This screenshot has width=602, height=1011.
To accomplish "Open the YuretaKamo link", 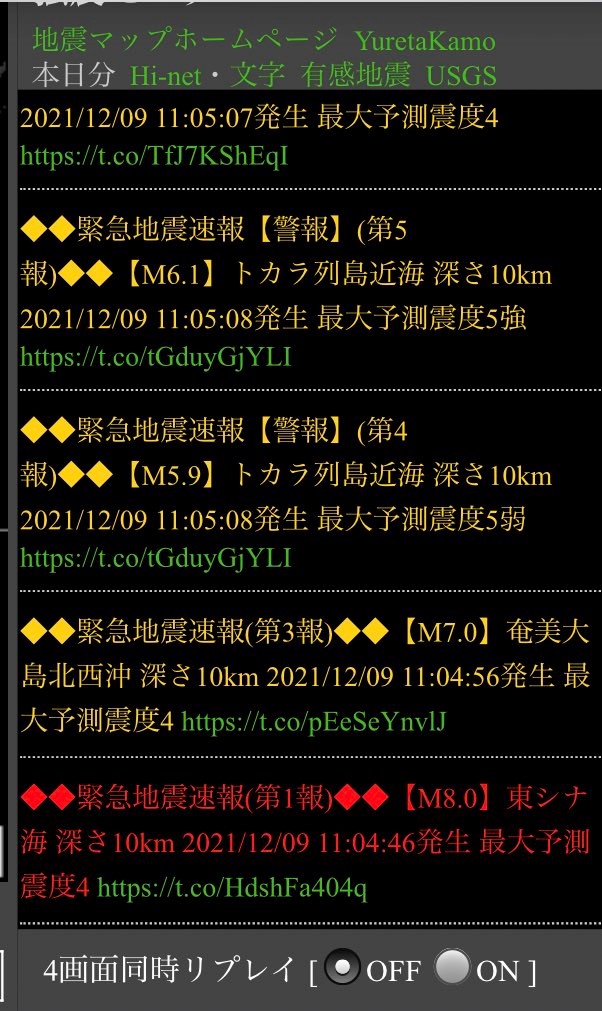I will click(x=424, y=41).
